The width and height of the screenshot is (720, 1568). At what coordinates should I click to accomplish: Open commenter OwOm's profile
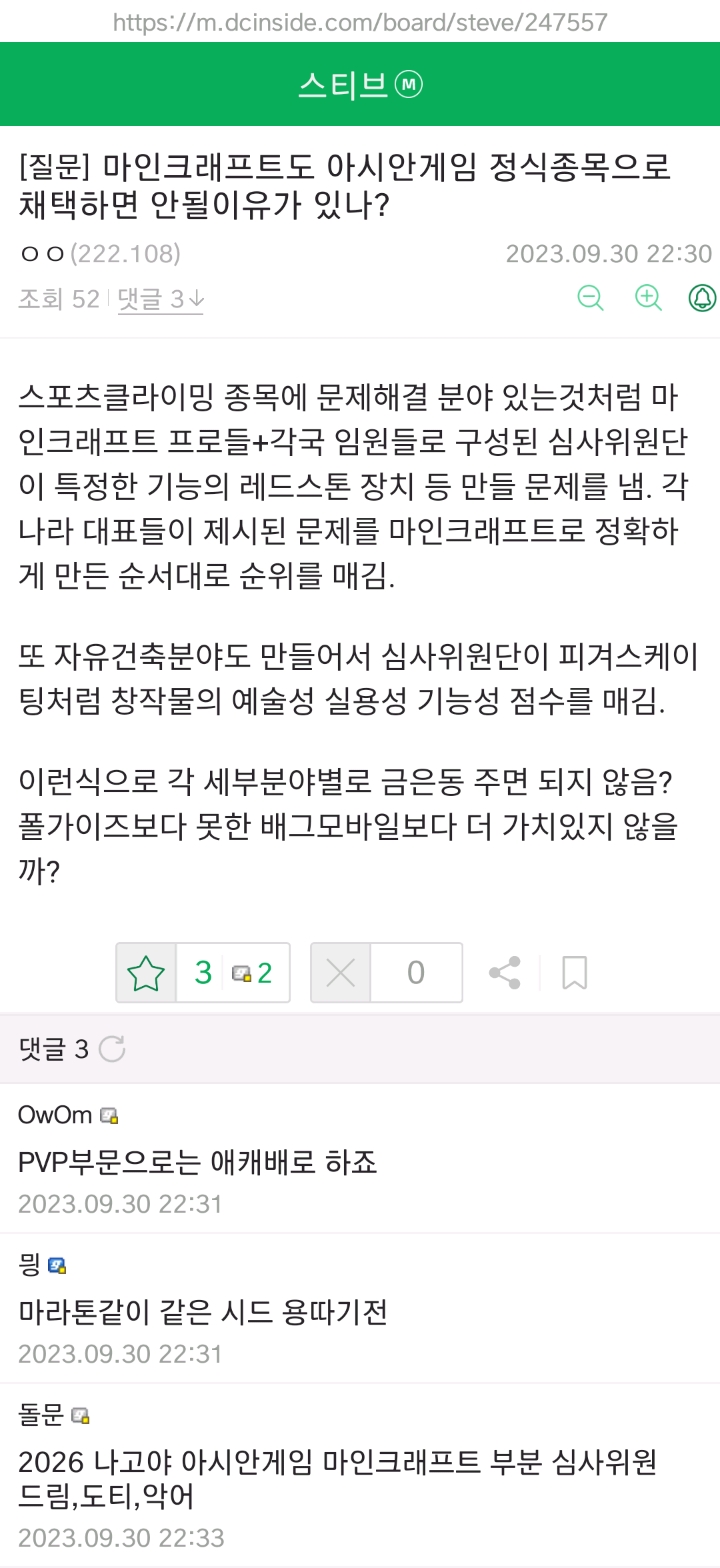pos(56,1114)
